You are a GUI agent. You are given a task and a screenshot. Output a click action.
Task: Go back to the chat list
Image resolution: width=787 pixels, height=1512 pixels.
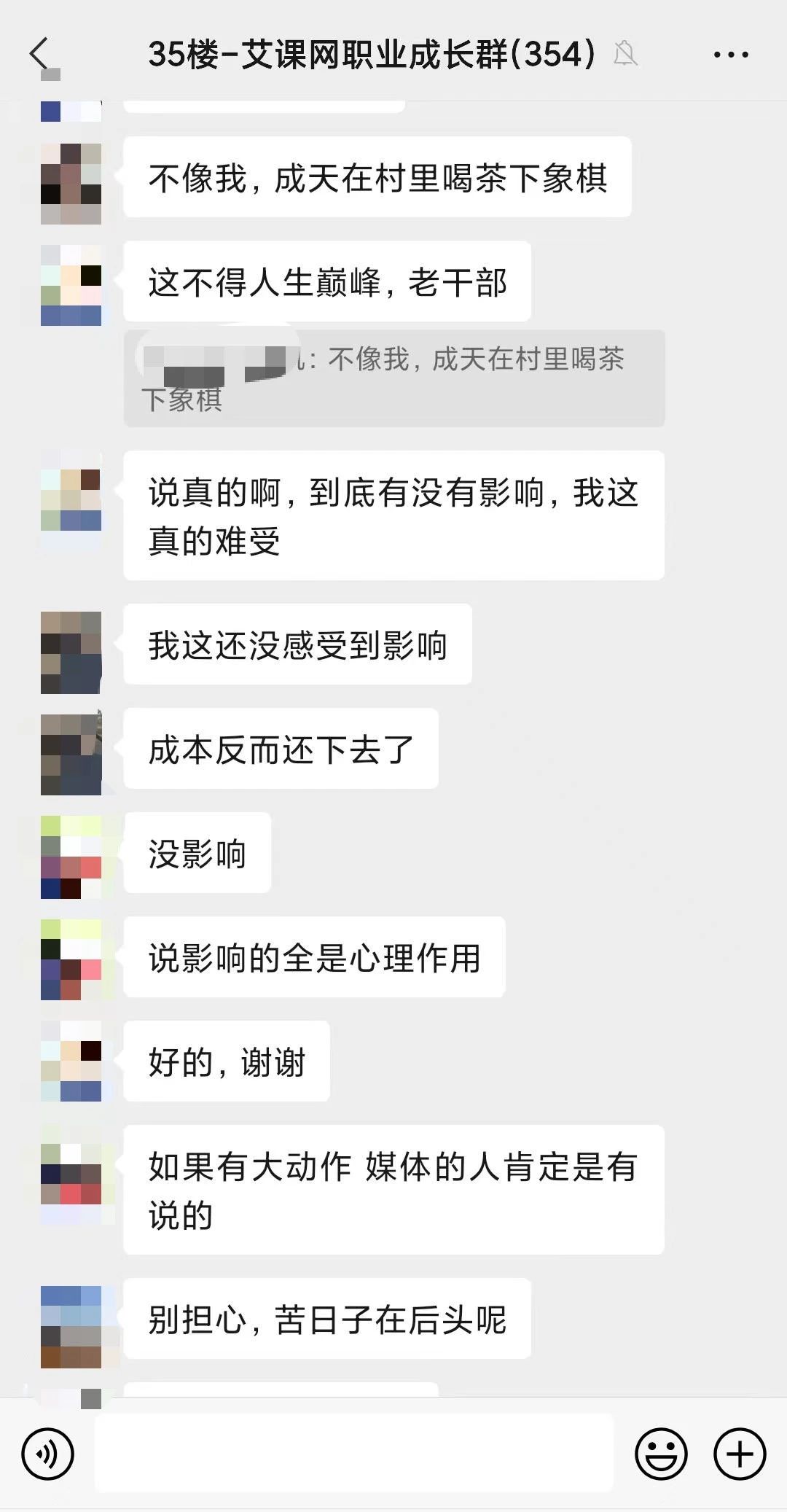39,53
